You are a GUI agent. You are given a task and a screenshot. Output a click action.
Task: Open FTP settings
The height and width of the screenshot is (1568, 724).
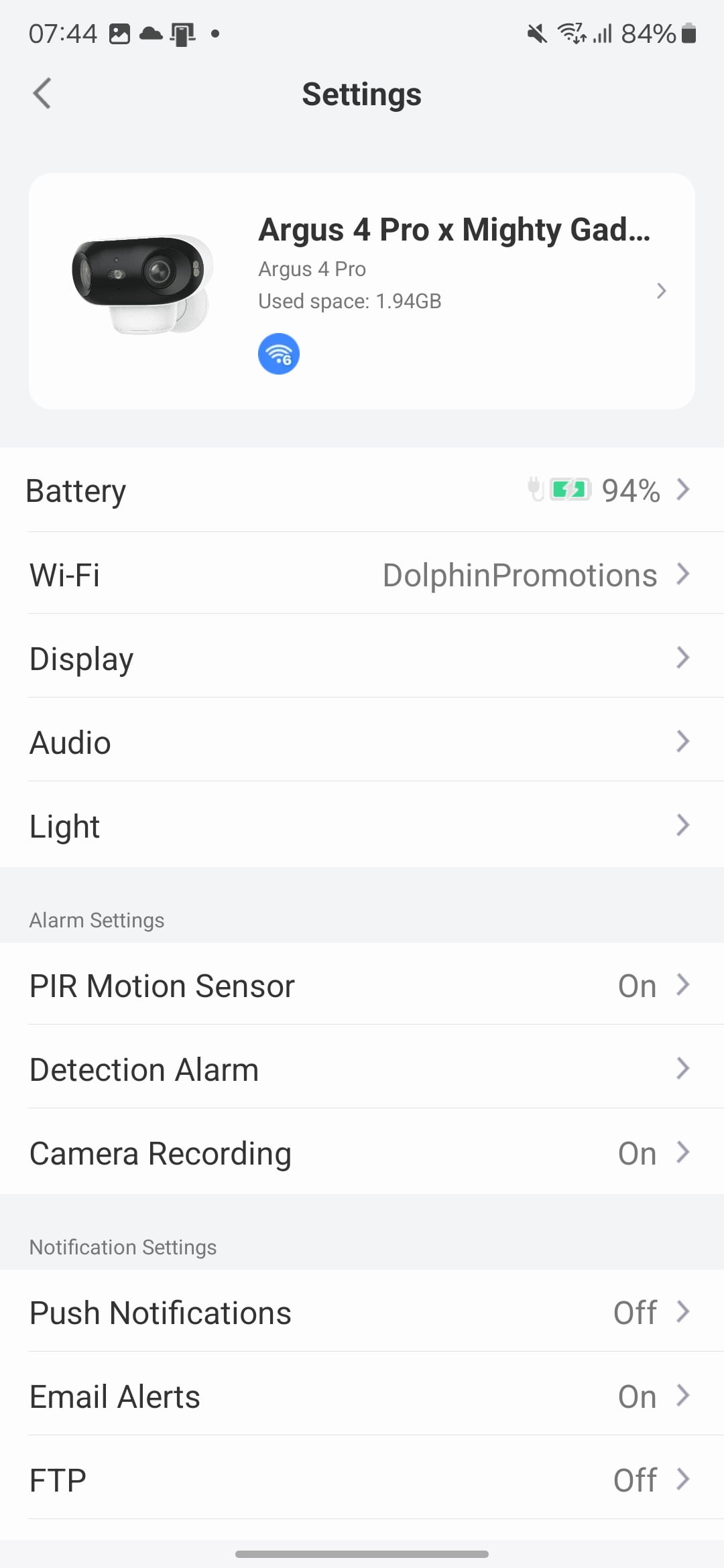[x=362, y=1480]
